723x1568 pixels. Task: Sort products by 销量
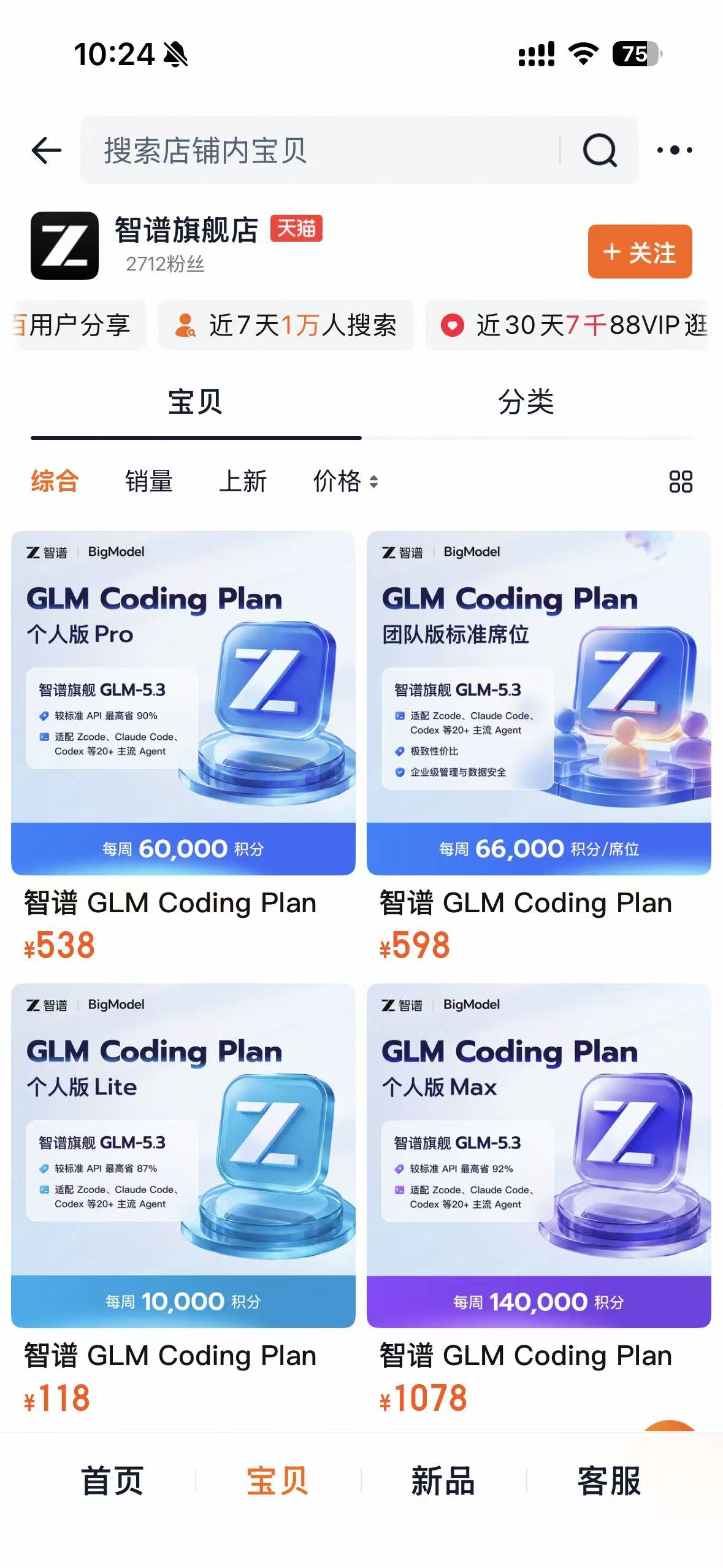click(149, 481)
